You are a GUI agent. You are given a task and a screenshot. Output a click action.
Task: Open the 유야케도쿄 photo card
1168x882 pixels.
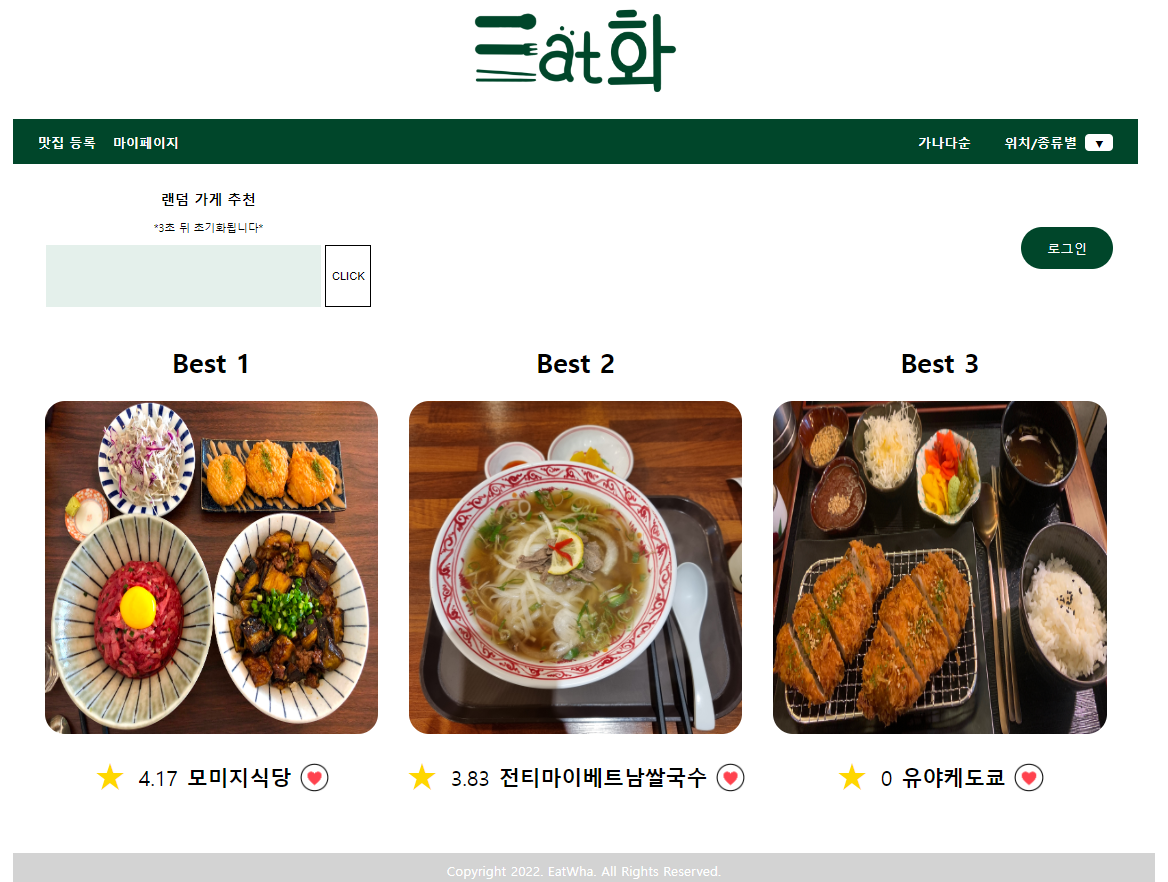(x=939, y=567)
